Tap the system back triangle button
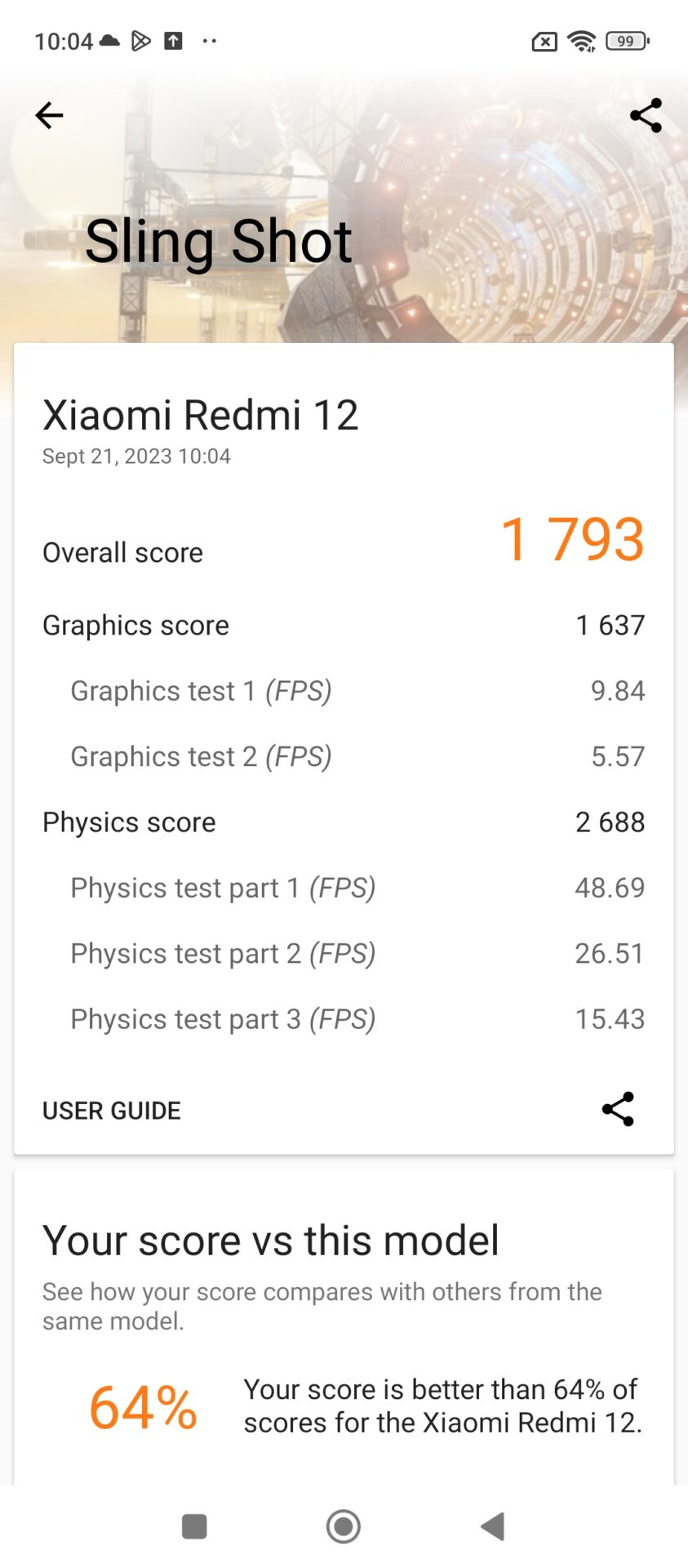Viewport: 688px width, 1568px height. point(493,1526)
